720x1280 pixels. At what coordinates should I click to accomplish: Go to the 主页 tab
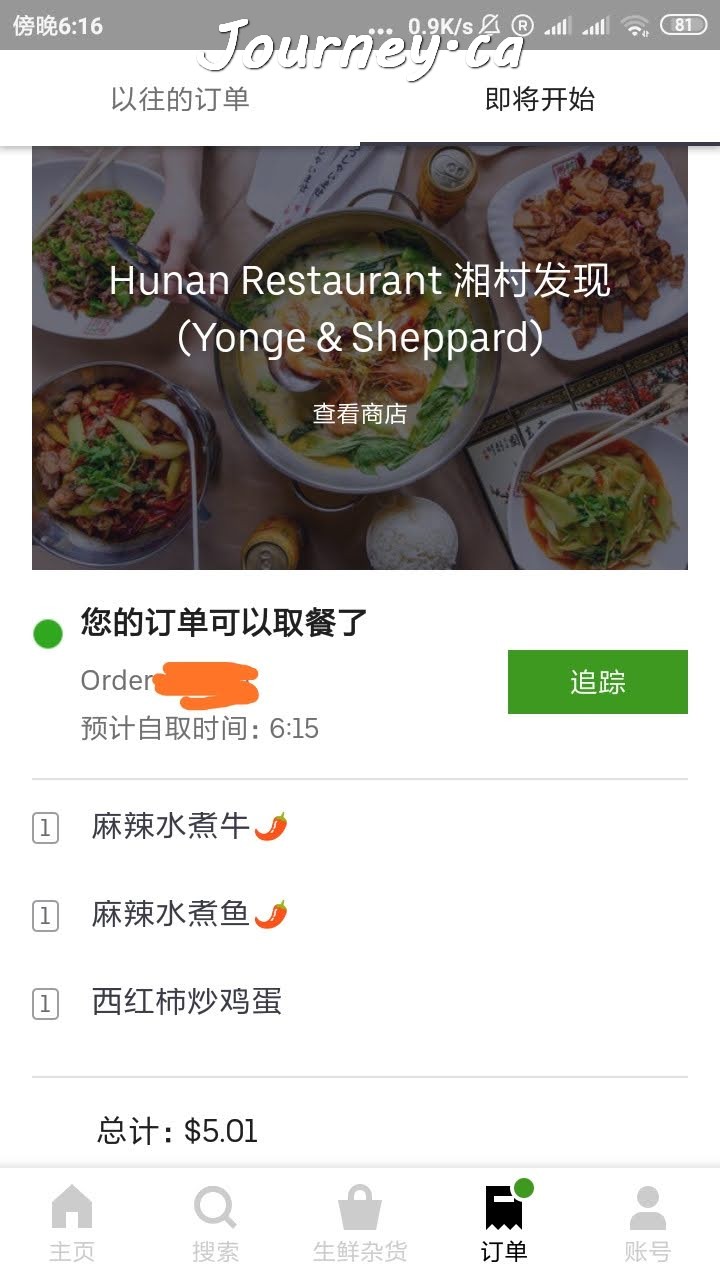coord(72,1222)
